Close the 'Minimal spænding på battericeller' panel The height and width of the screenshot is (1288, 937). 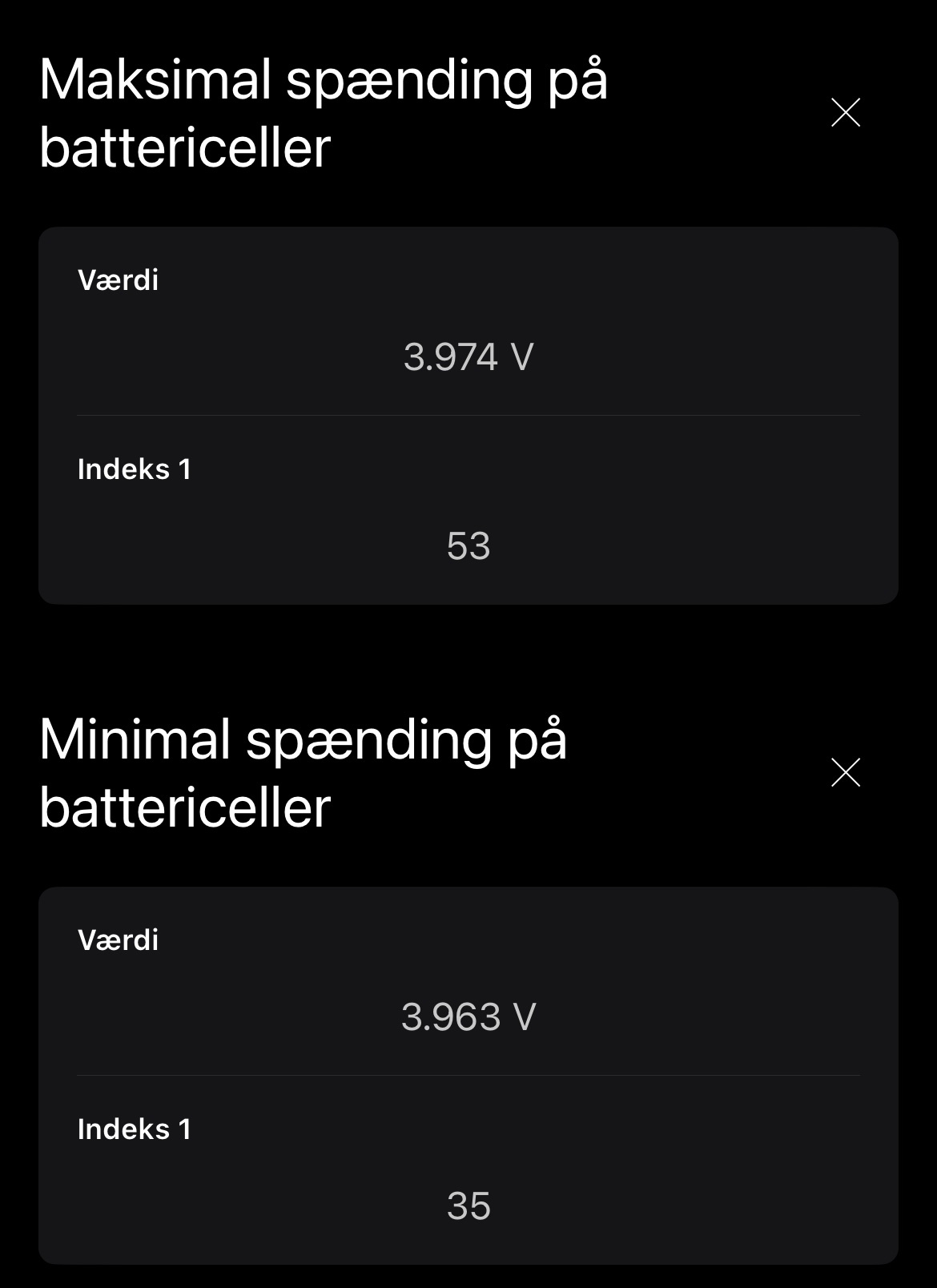tap(846, 773)
